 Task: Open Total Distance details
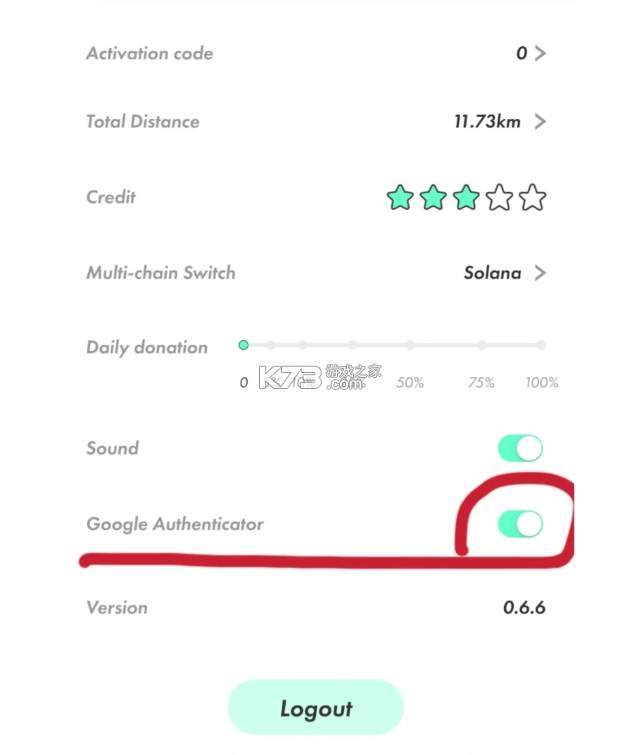[x=500, y=122]
